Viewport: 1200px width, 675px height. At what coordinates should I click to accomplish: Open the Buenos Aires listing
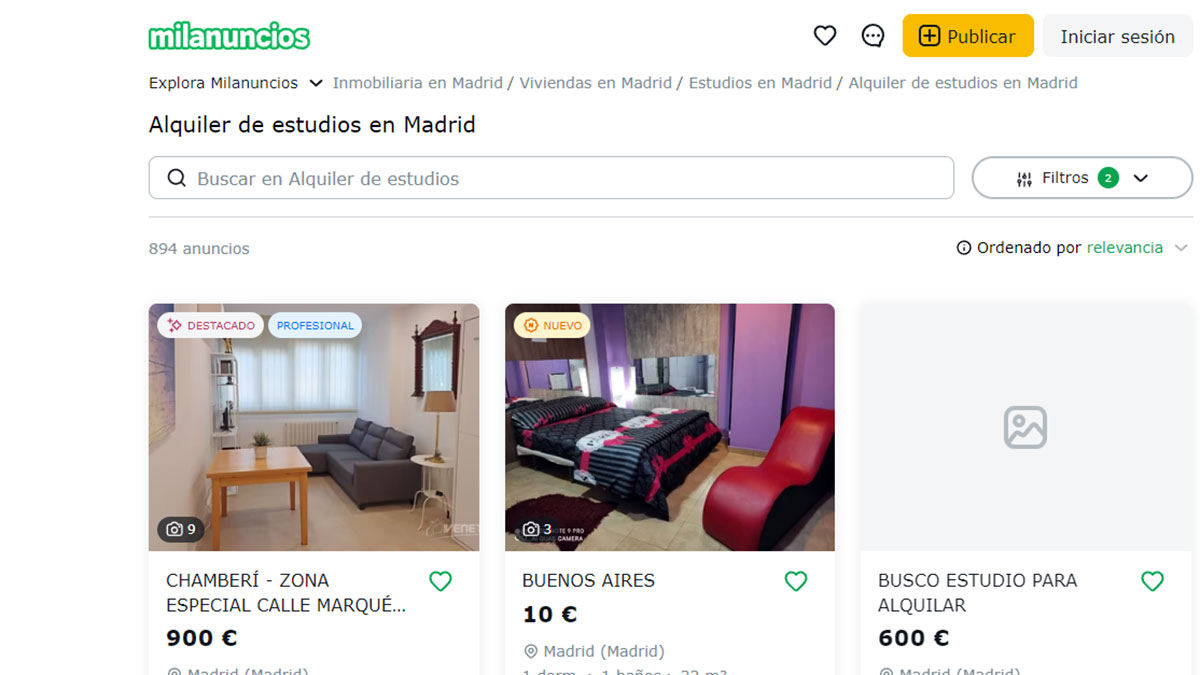pyautogui.click(x=588, y=580)
